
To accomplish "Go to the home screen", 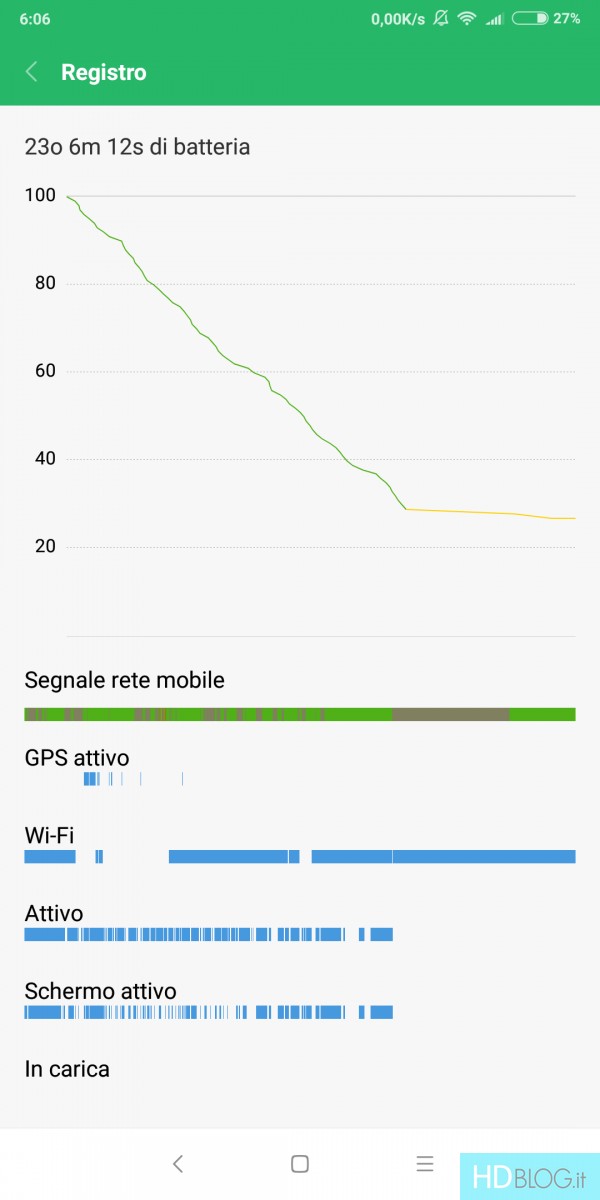I will click(299, 1163).
